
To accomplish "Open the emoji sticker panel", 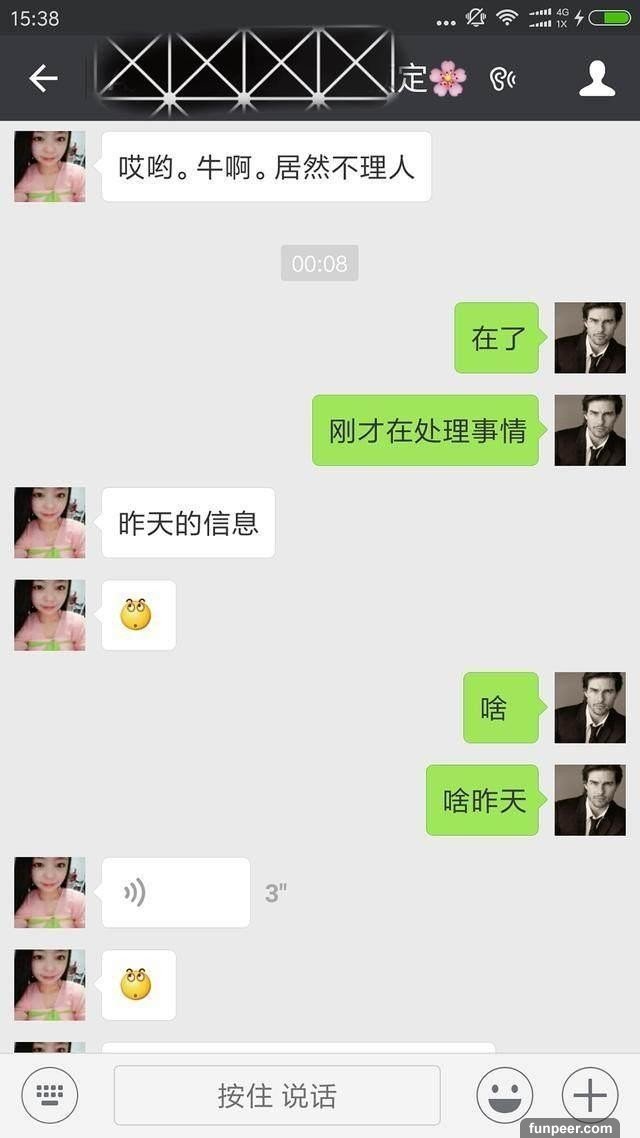I will click(504, 1095).
